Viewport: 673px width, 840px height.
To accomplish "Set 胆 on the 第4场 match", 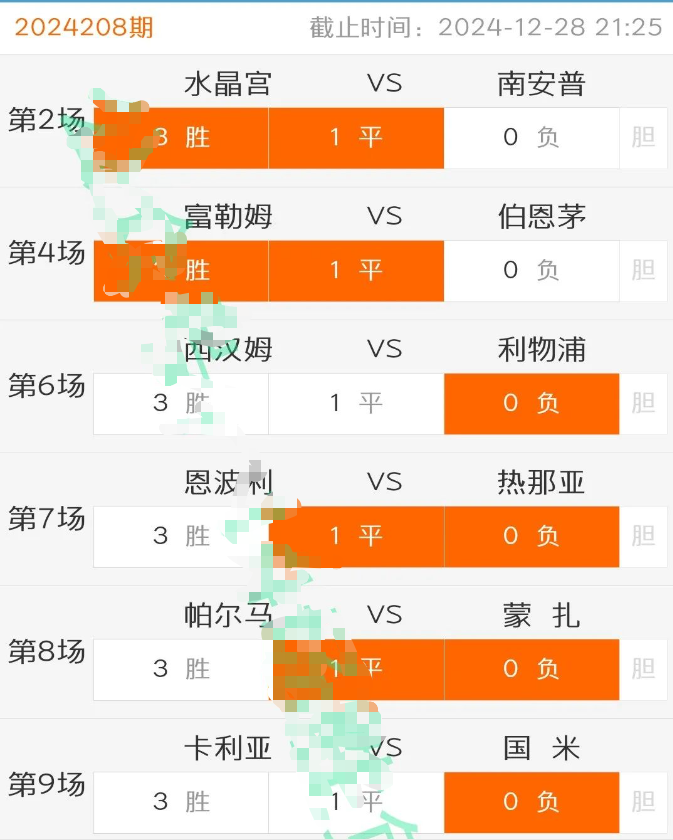I will pyautogui.click(x=644, y=271).
